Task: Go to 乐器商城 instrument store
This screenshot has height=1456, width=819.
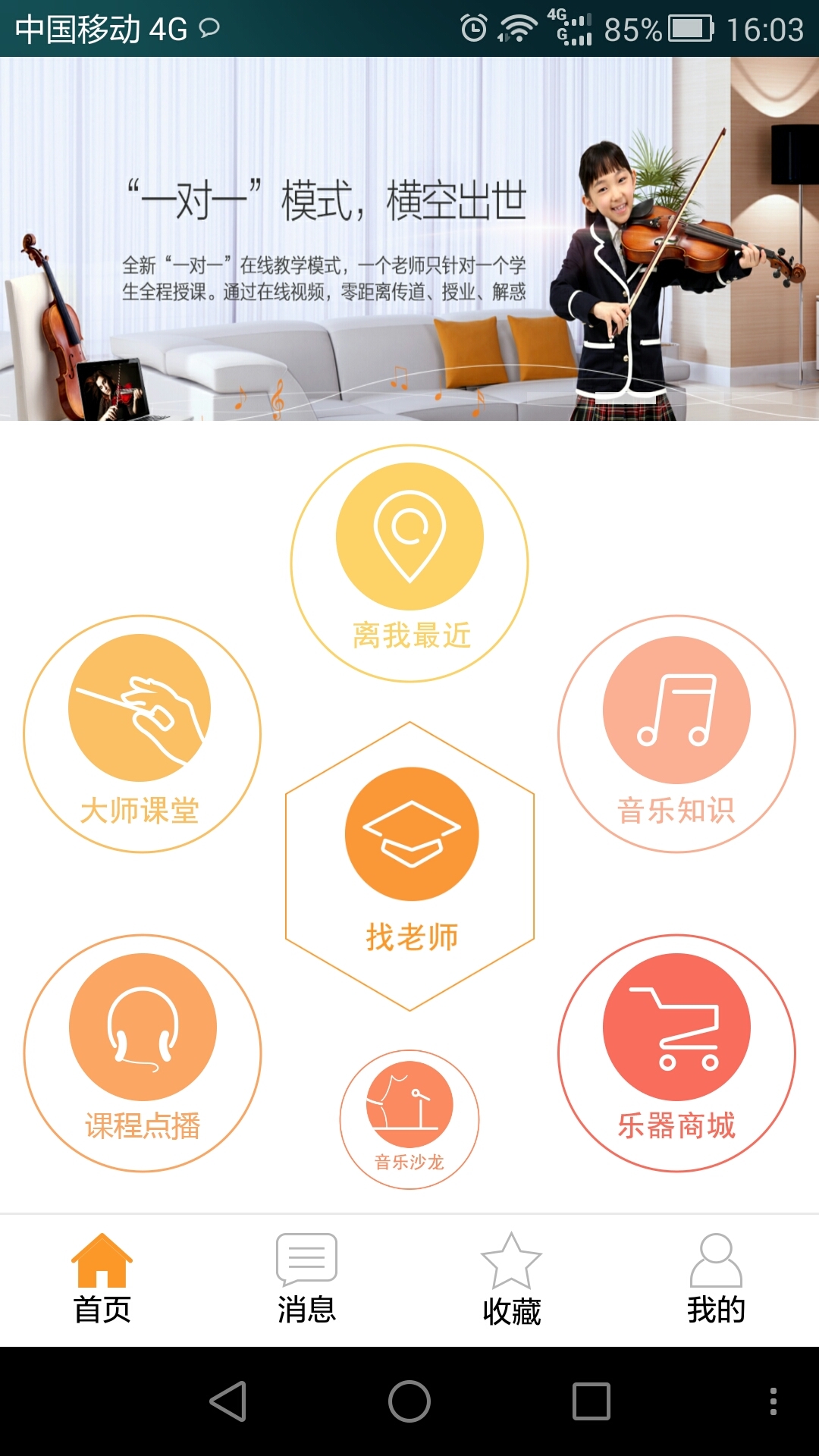Action: click(x=676, y=1053)
